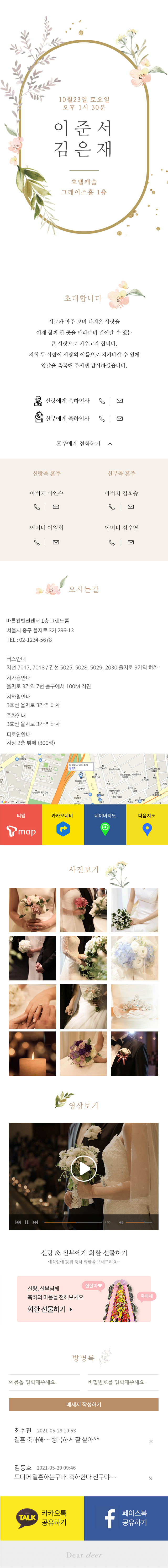Image resolution: width=168 pixels, height=1568 pixels.
Task: Pause the video from the player bar
Action: 26,1222
